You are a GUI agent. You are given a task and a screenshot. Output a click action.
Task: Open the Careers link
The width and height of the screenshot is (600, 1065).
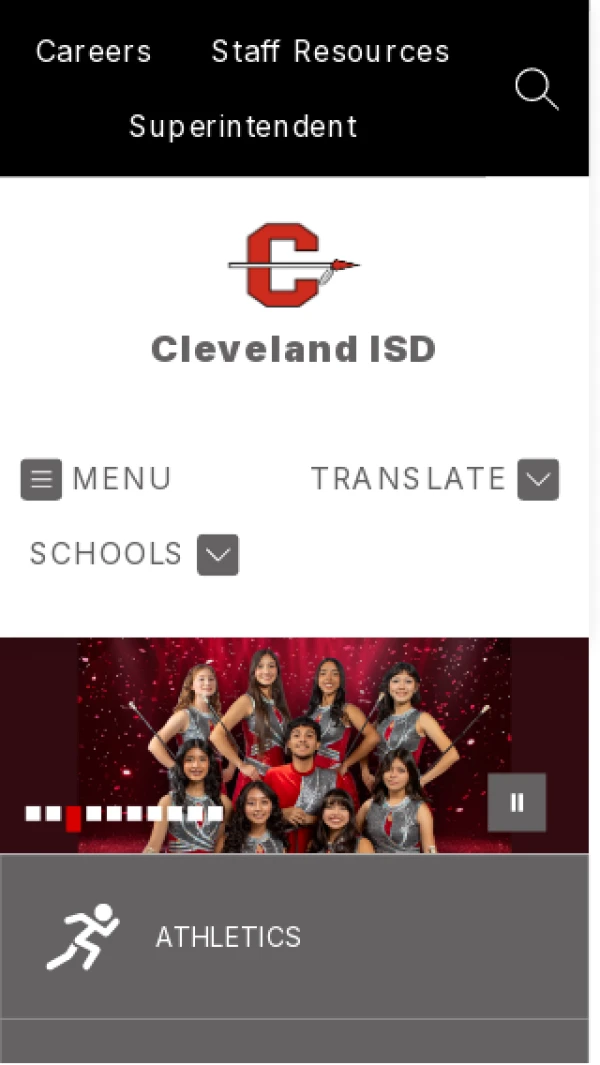(x=93, y=52)
